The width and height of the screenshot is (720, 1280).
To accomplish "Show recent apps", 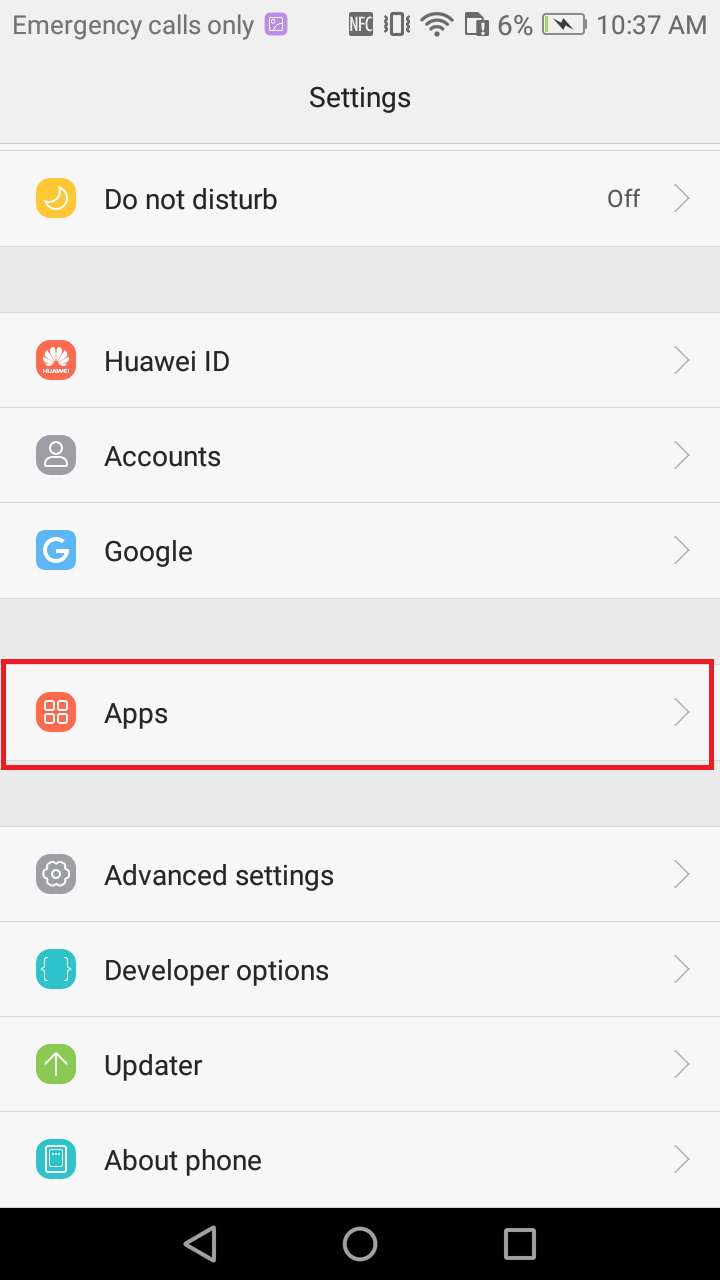I will [520, 1244].
